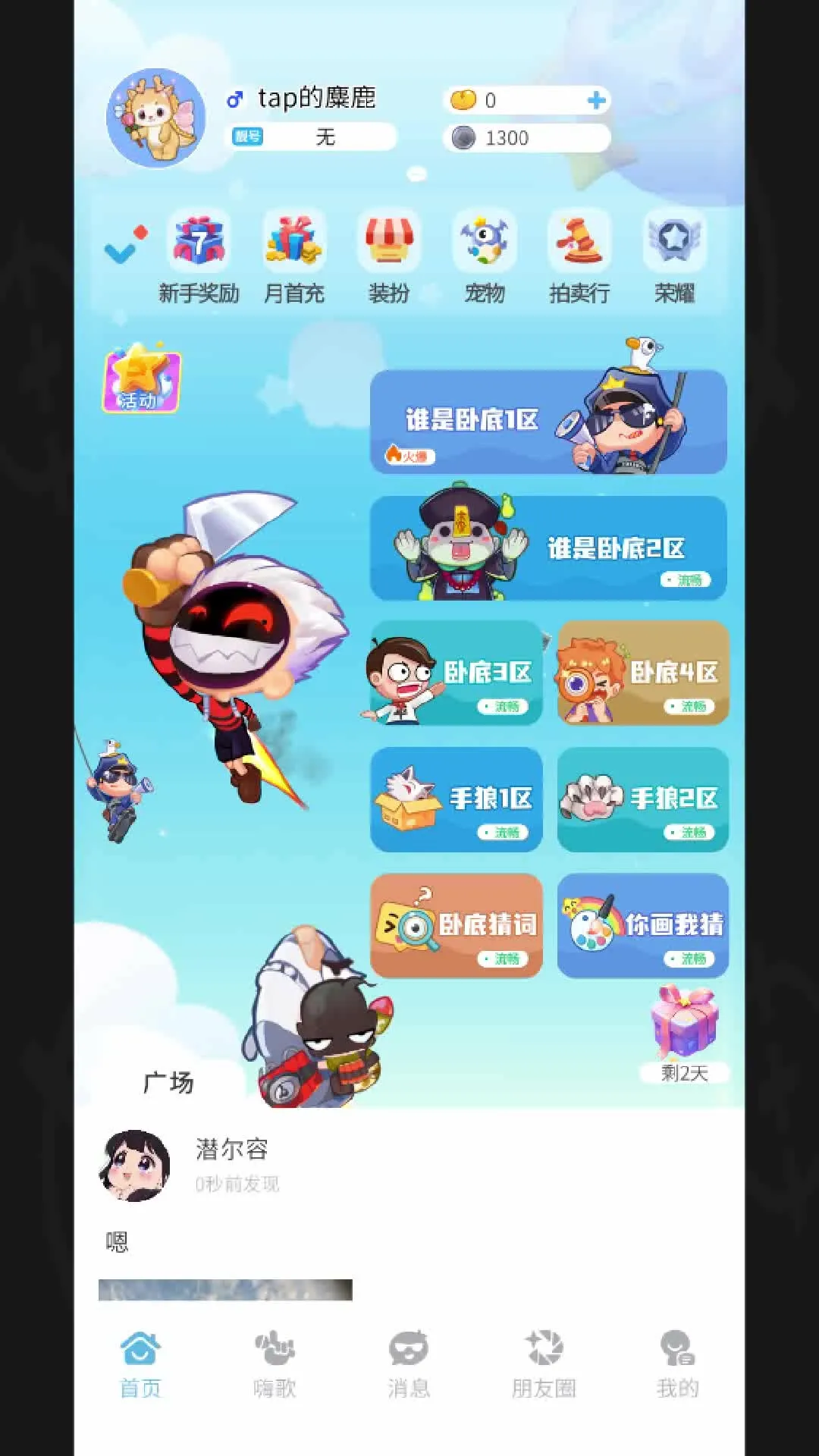This screenshot has width=819, height=1456.
Task: Play the 卧底猜词 word guessing game
Action: [x=457, y=925]
